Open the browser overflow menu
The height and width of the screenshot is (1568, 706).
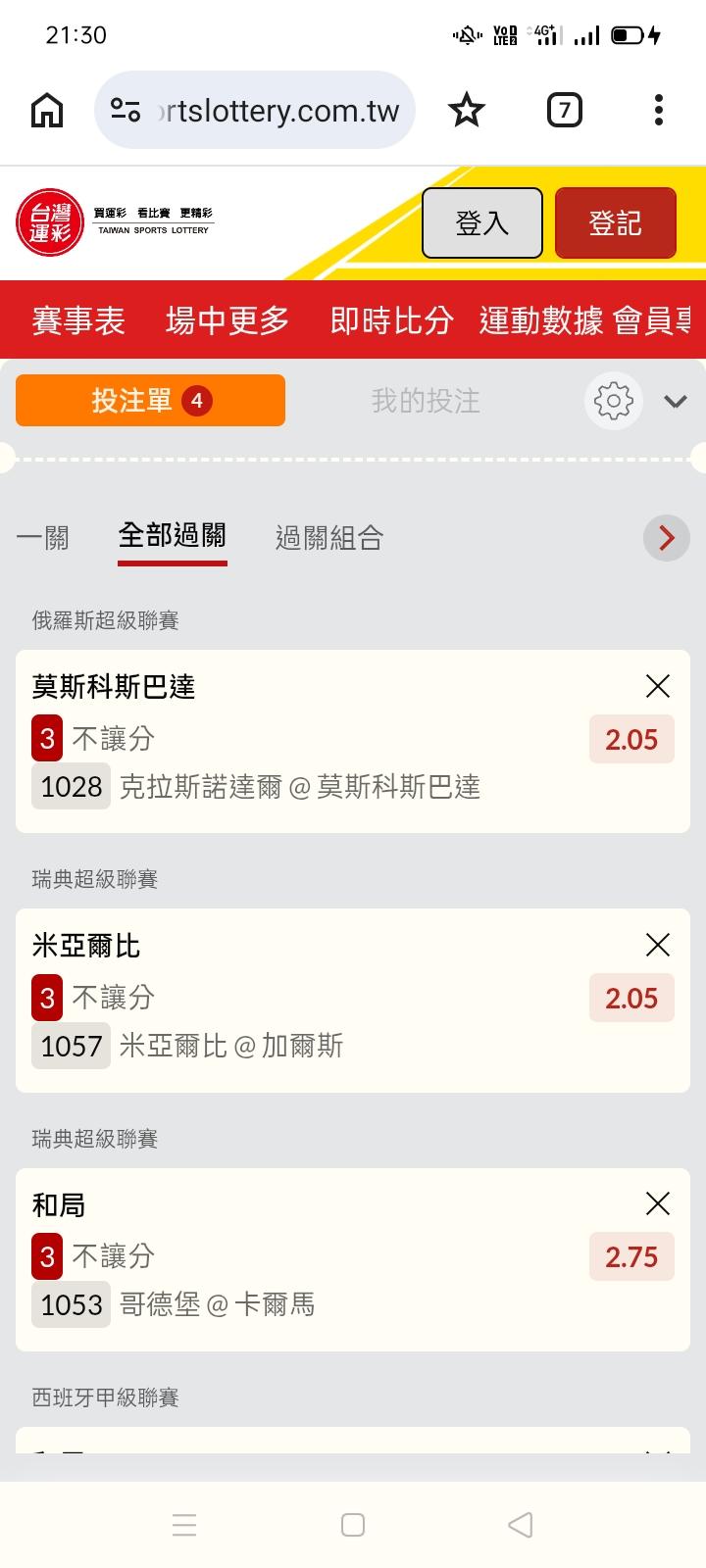[658, 111]
